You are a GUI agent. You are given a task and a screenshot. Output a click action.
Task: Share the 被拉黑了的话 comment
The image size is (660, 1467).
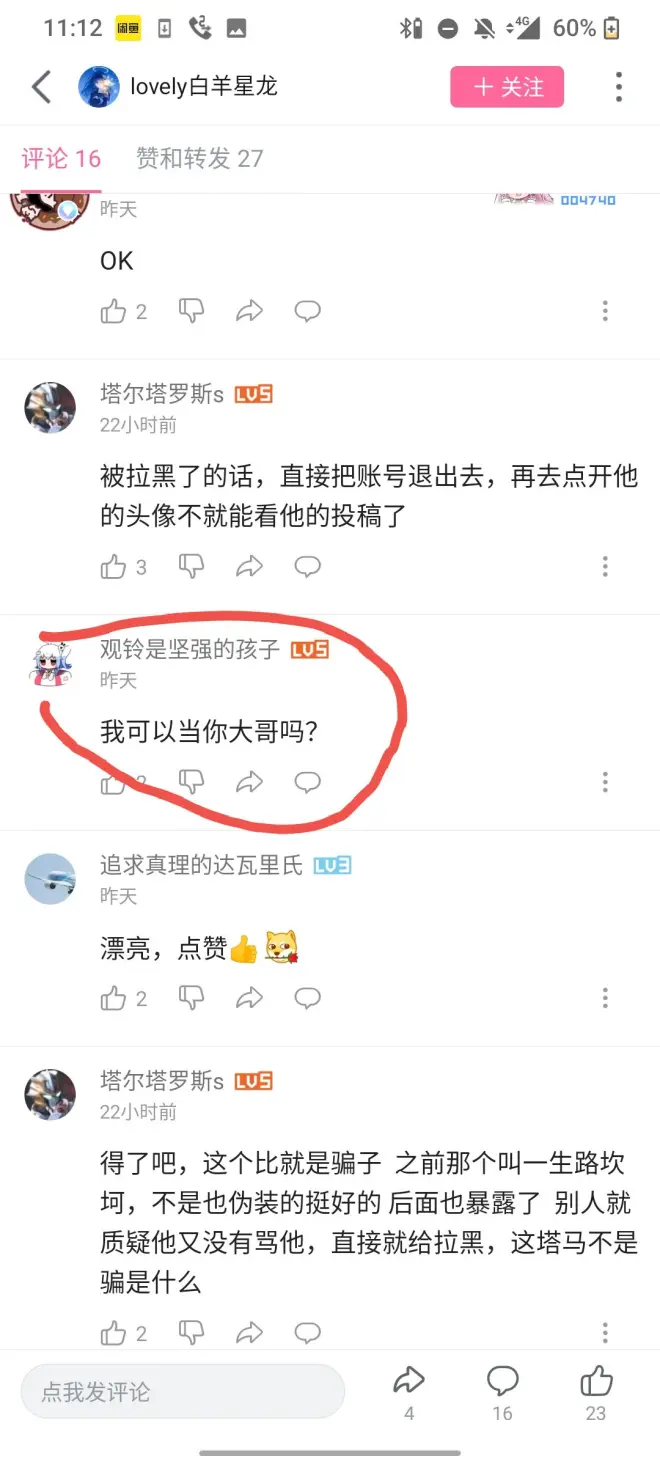point(249,567)
